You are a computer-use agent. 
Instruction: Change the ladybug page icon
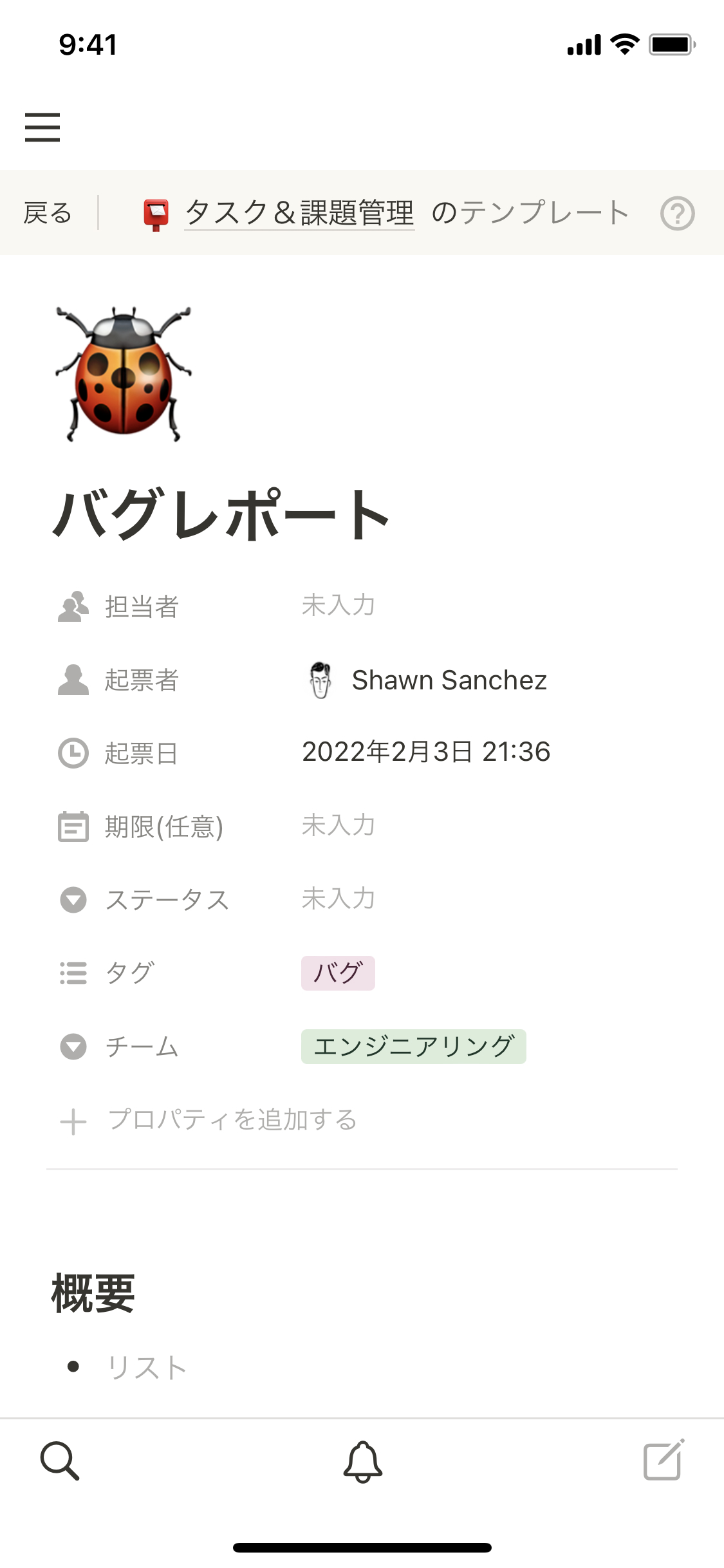[124, 373]
